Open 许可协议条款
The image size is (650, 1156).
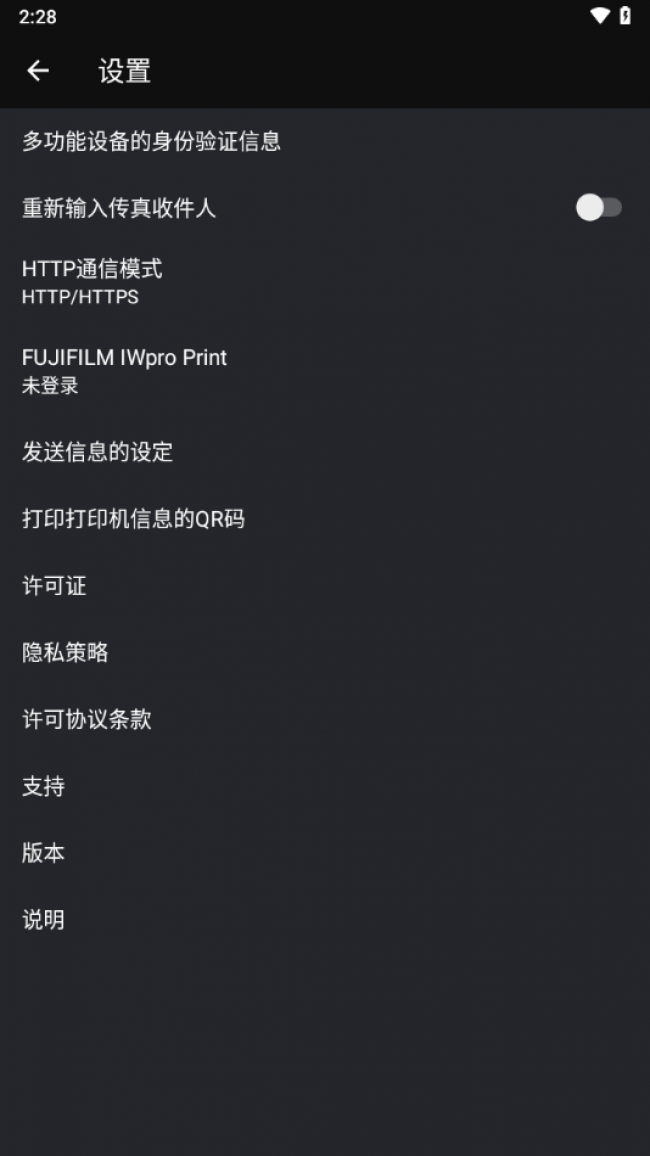pos(325,720)
